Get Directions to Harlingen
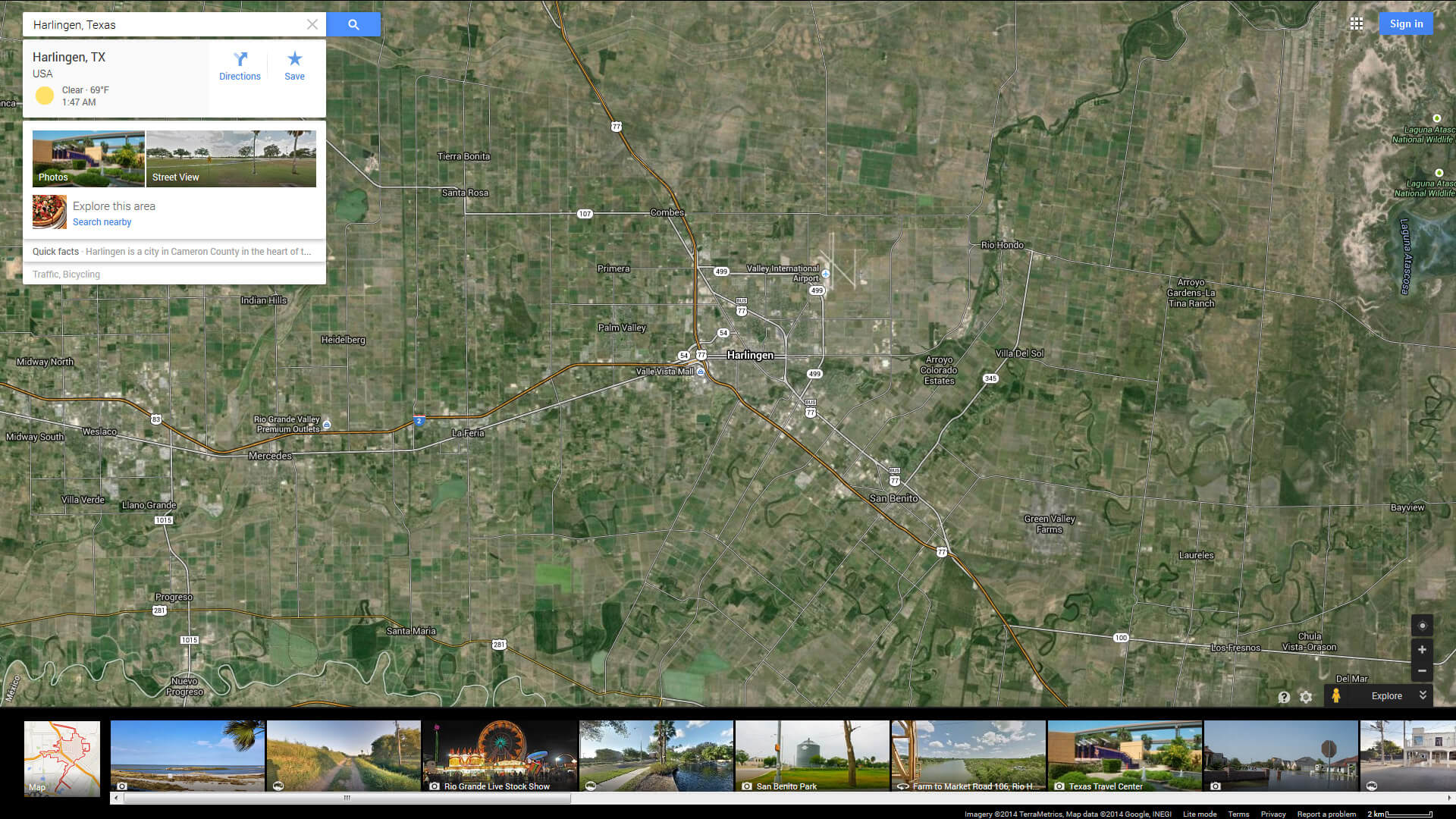 (240, 66)
